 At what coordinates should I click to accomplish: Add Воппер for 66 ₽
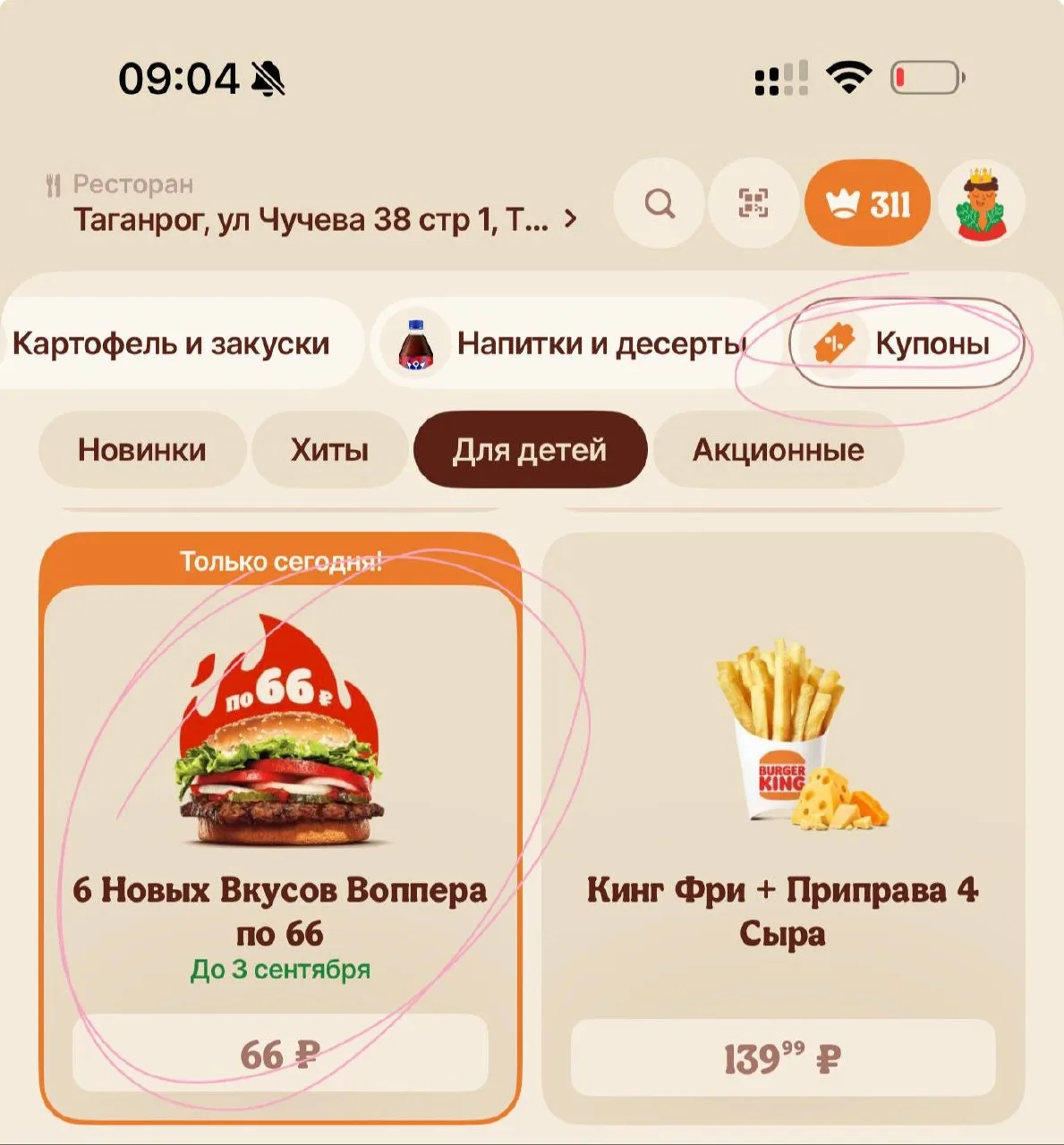(280, 1055)
